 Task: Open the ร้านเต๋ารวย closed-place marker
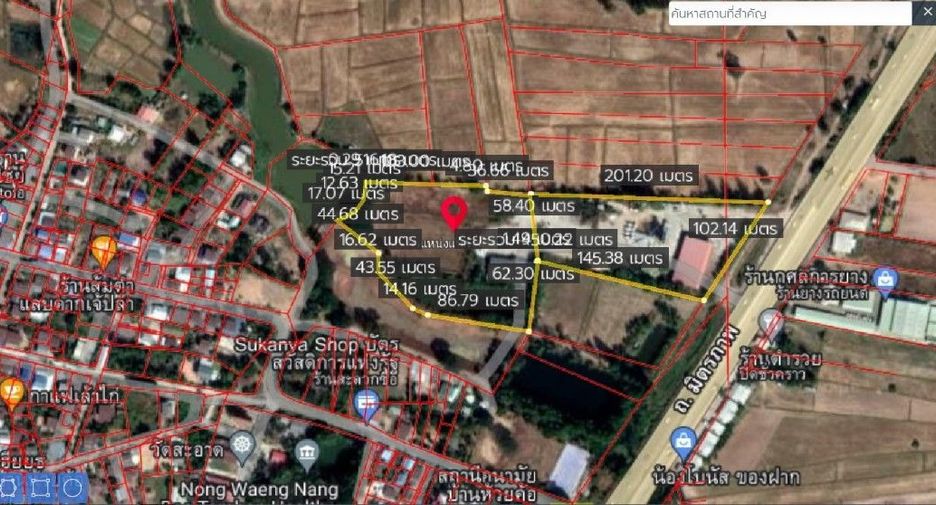pyautogui.click(x=771, y=324)
